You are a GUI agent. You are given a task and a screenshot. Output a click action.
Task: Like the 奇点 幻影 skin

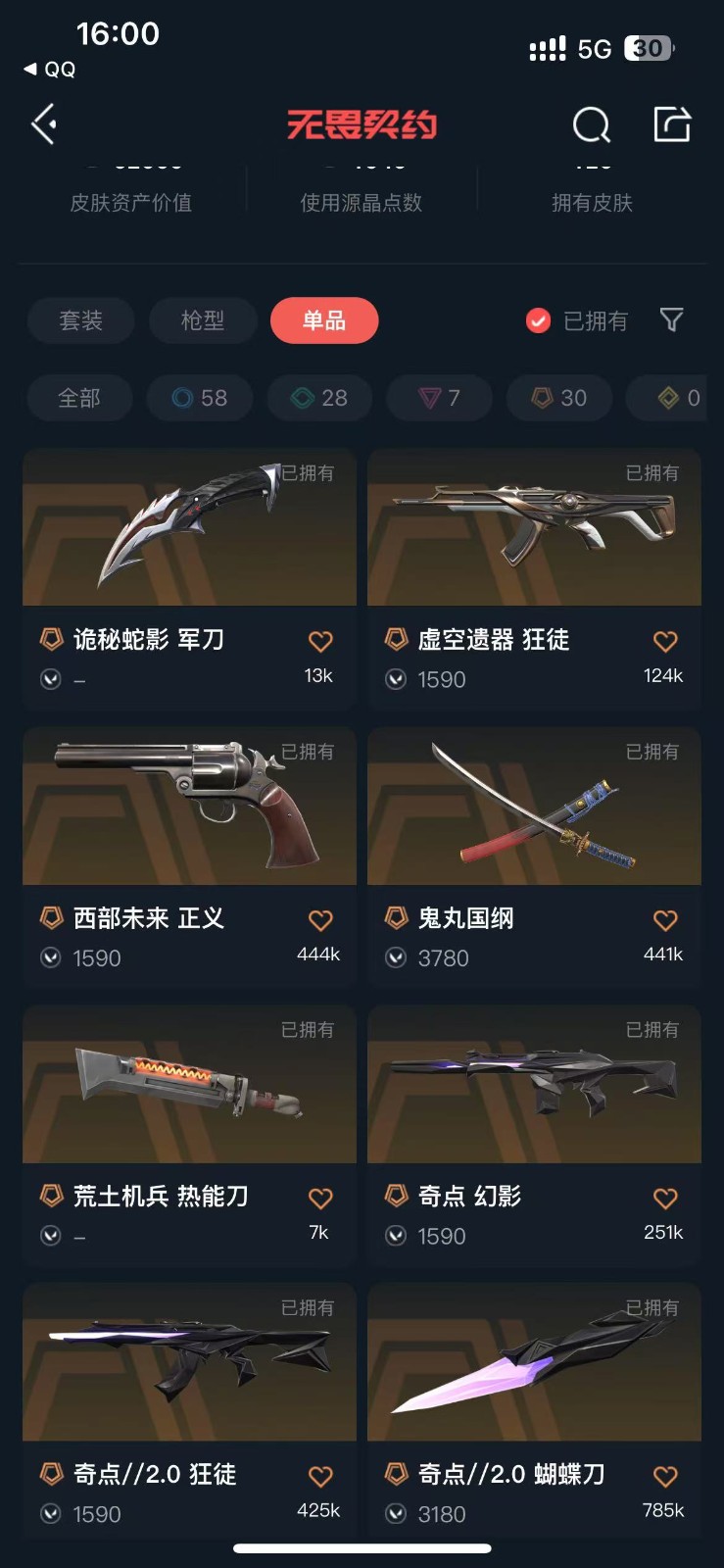point(665,1198)
